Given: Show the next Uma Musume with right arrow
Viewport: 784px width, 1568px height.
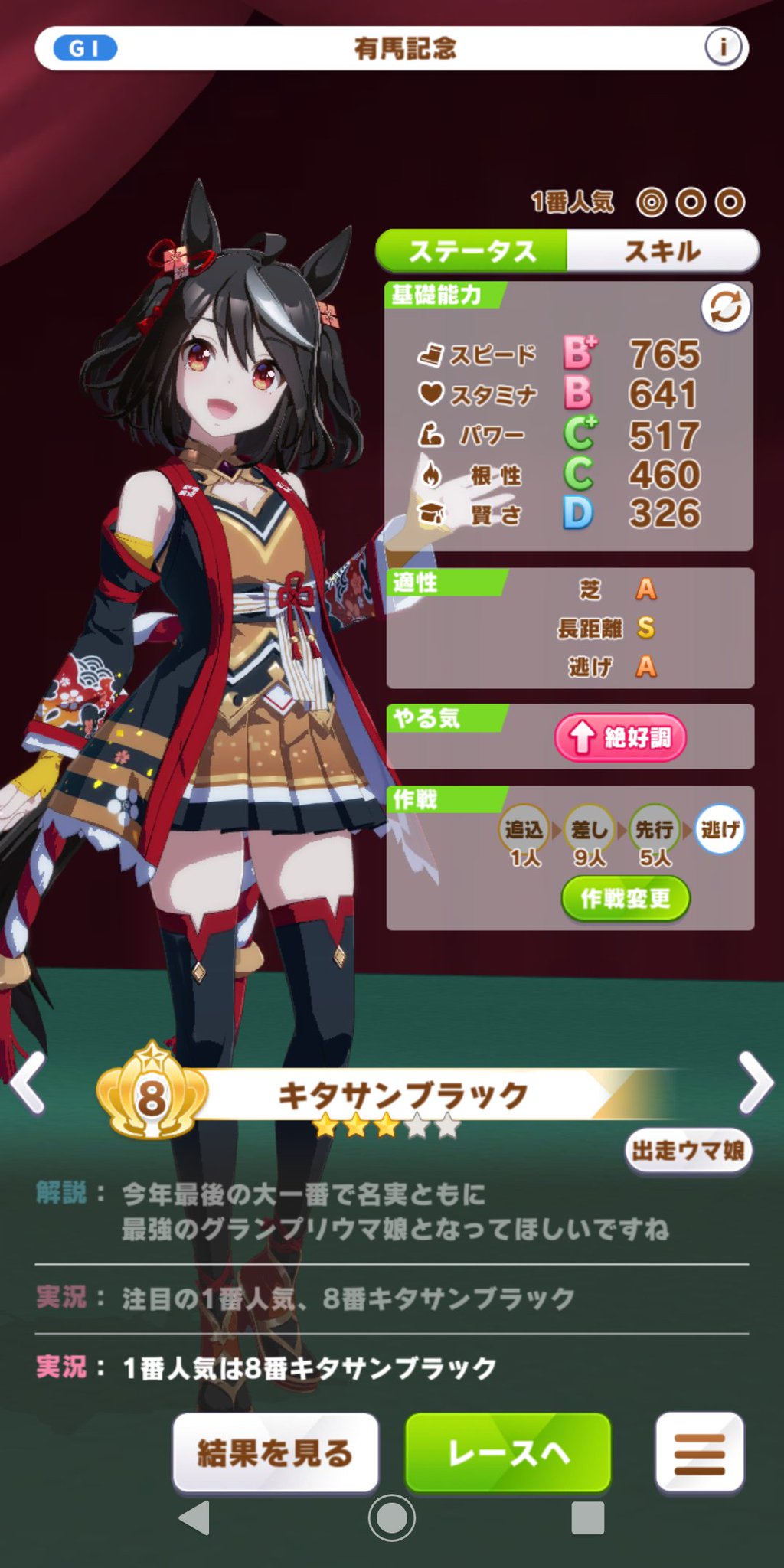Looking at the screenshot, I should click(756, 1083).
